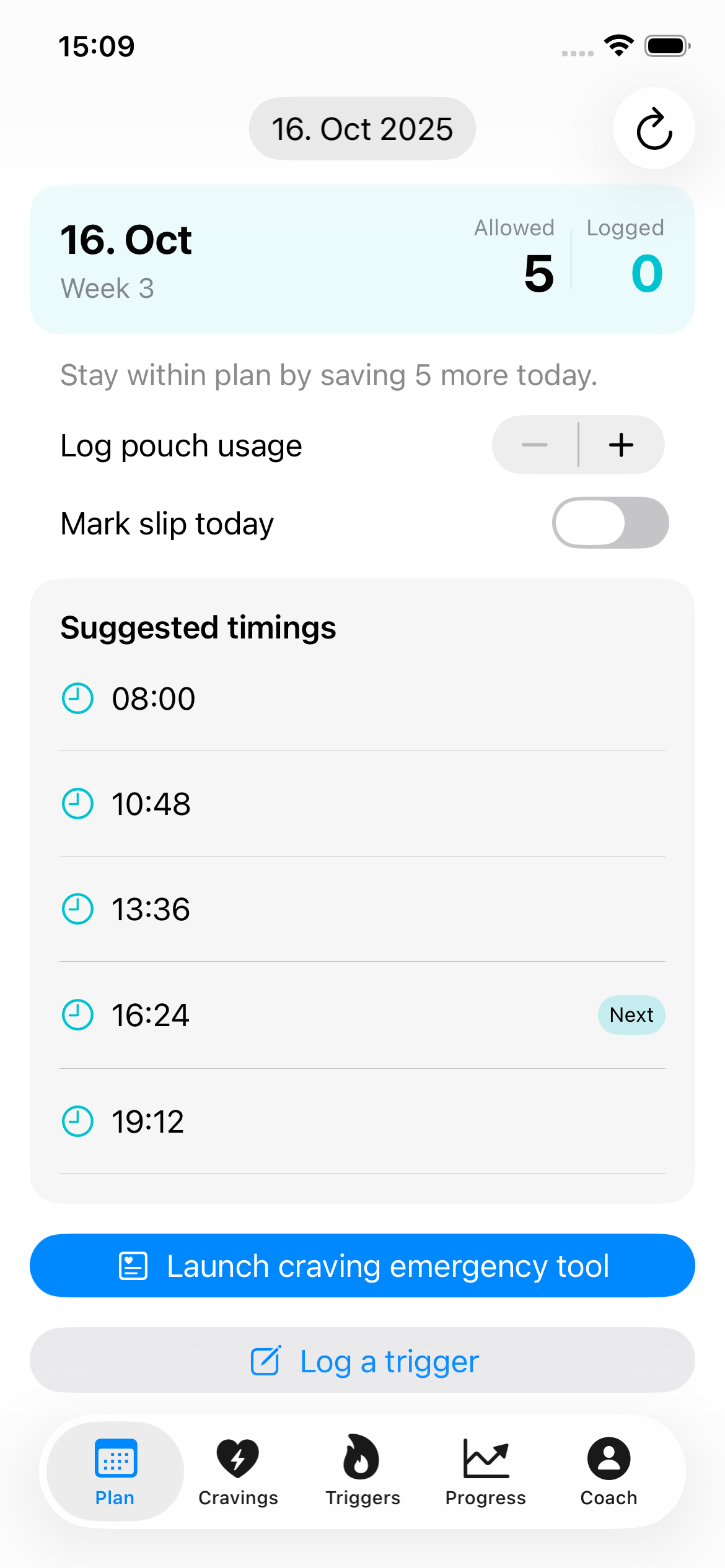Select the Wi-Fi icon in the status bar

point(618,44)
